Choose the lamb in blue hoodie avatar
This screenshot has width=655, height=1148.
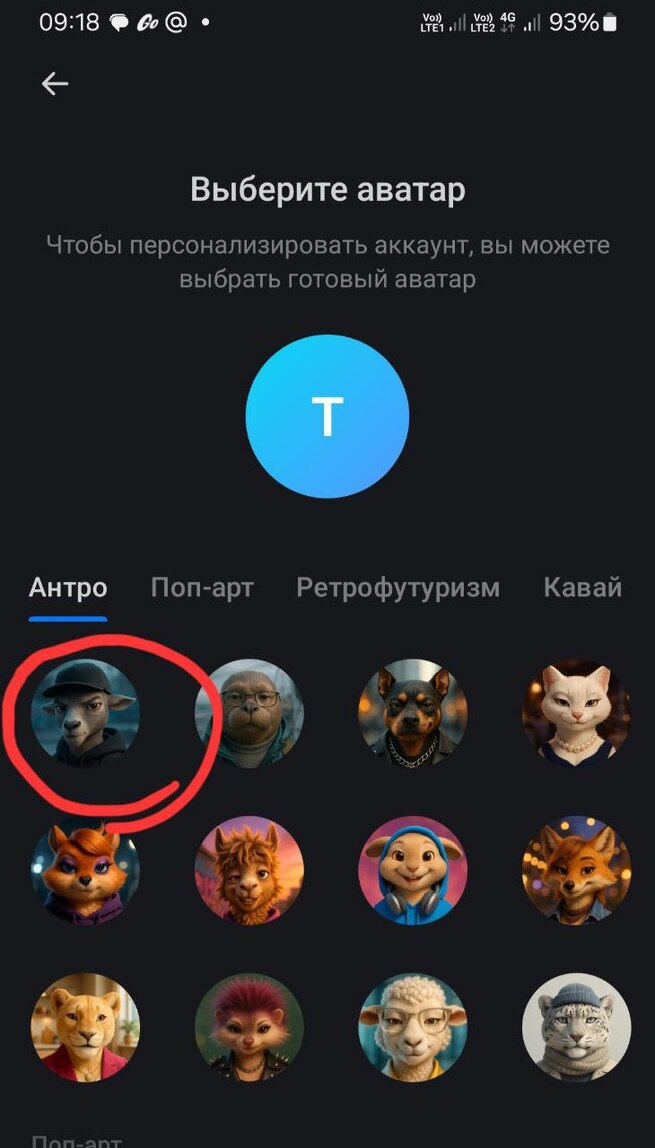413,870
